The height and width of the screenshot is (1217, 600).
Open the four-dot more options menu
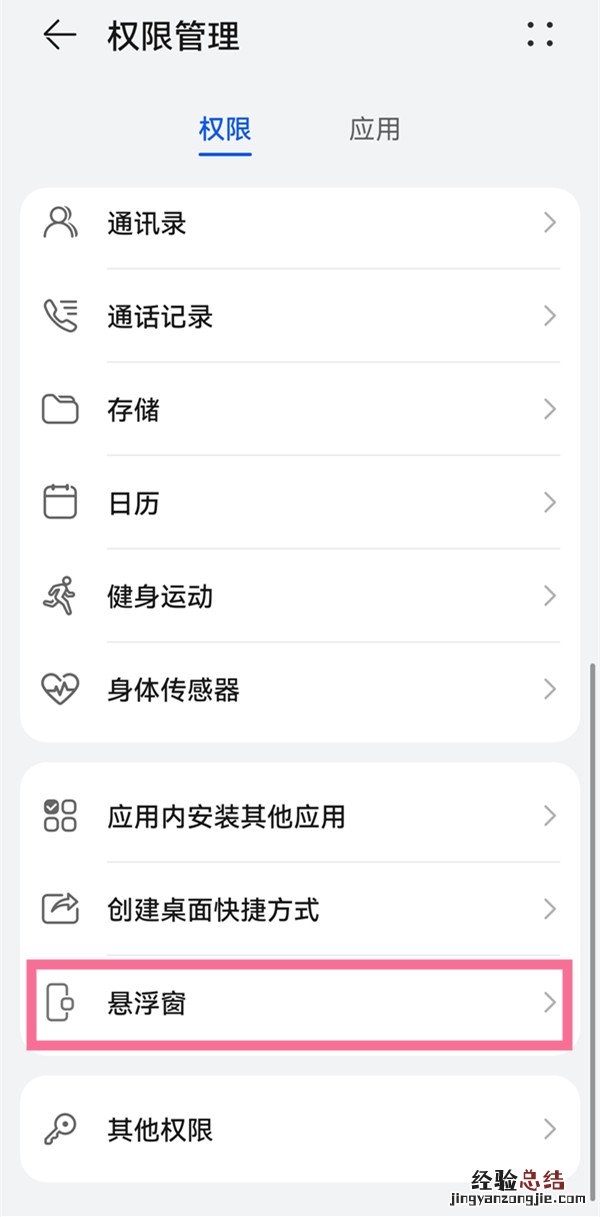click(x=540, y=34)
